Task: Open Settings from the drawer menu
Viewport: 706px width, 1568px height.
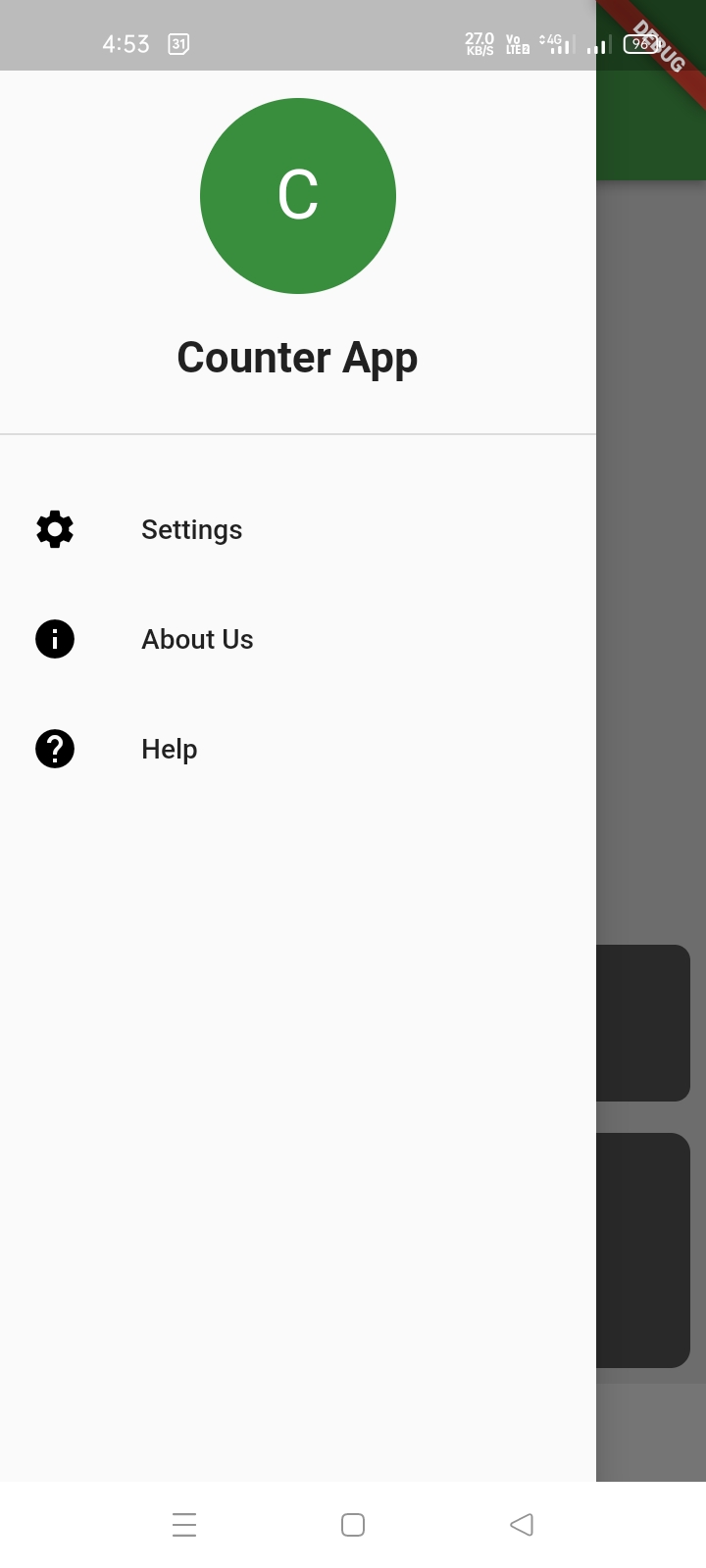Action: coord(191,529)
